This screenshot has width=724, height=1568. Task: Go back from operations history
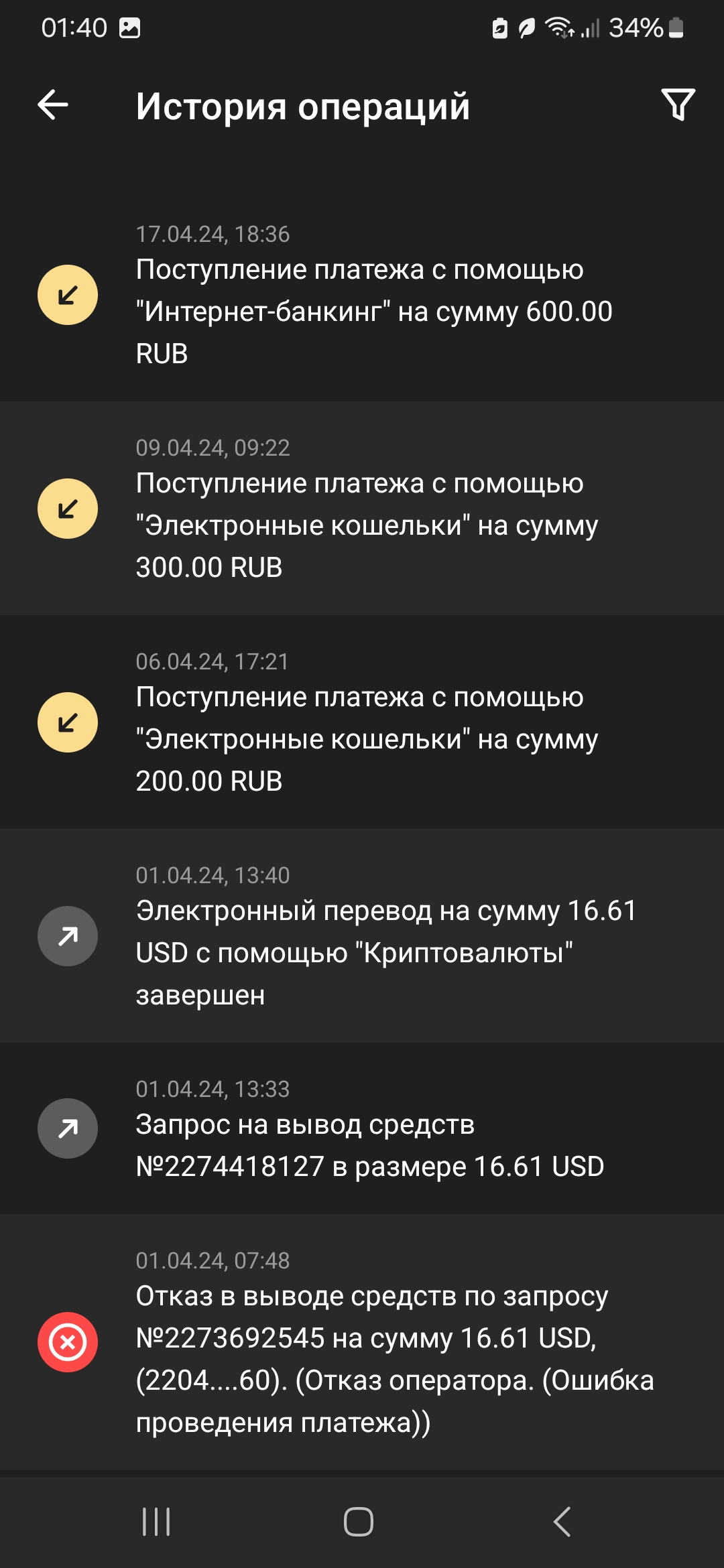[x=53, y=105]
